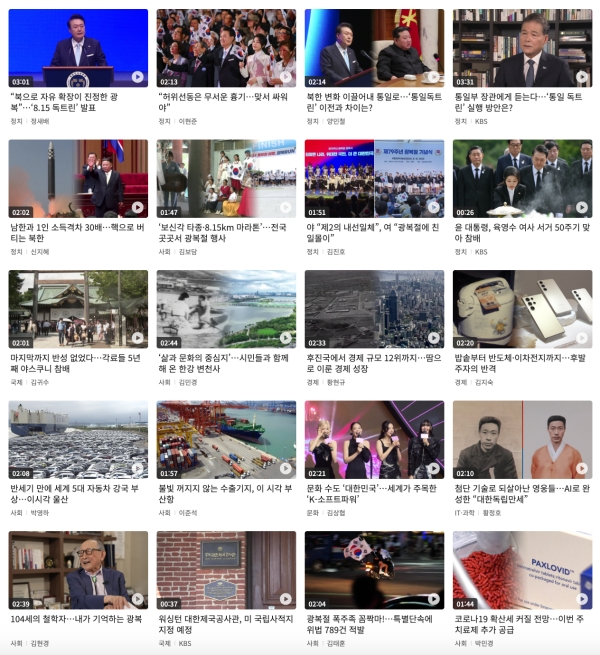The width and height of the screenshot is (600, 655).
Task: Open the 보신각 타종·8.15km 마라톤 story
Action: tap(226, 178)
